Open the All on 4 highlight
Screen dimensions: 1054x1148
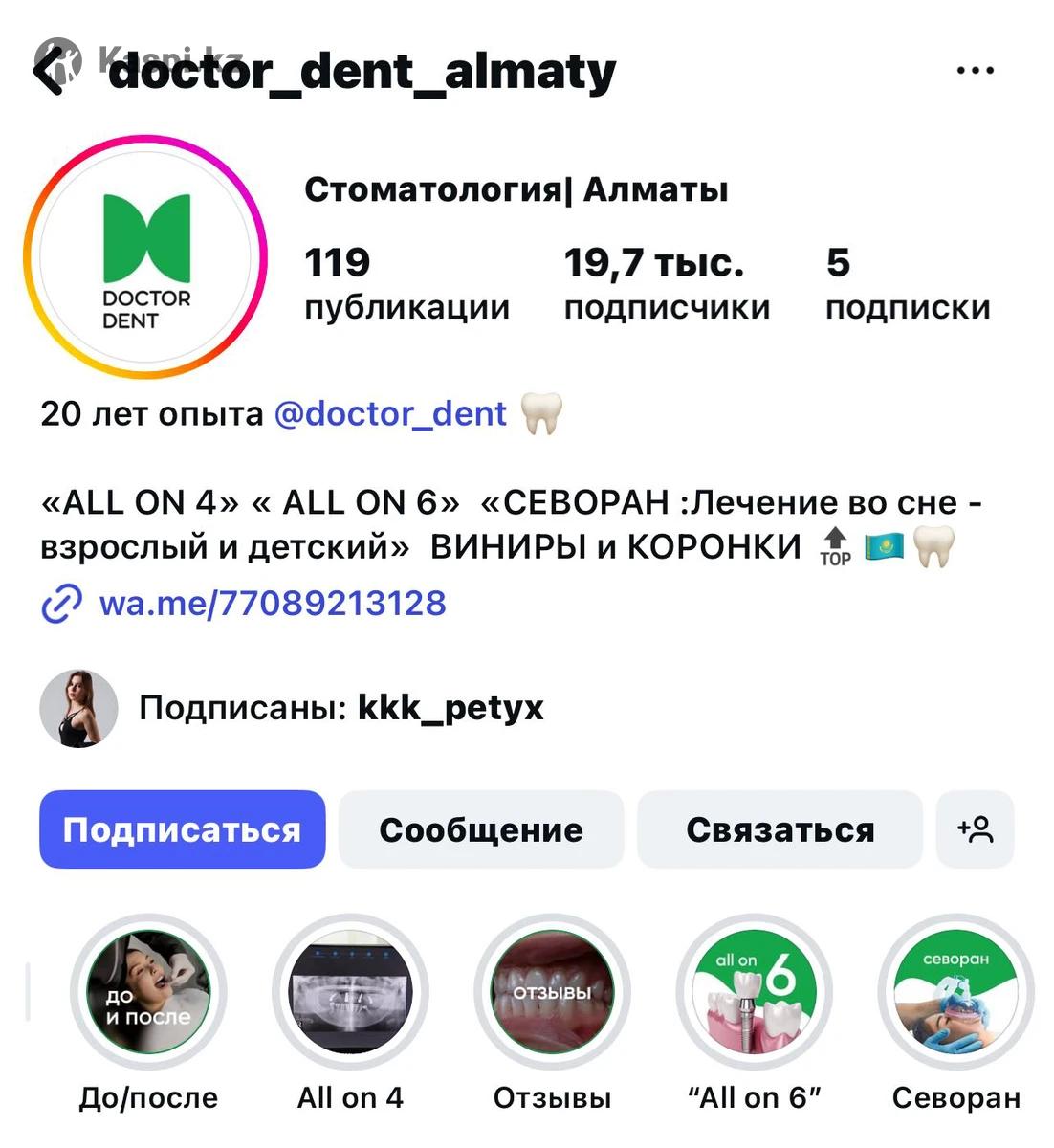pos(350,992)
